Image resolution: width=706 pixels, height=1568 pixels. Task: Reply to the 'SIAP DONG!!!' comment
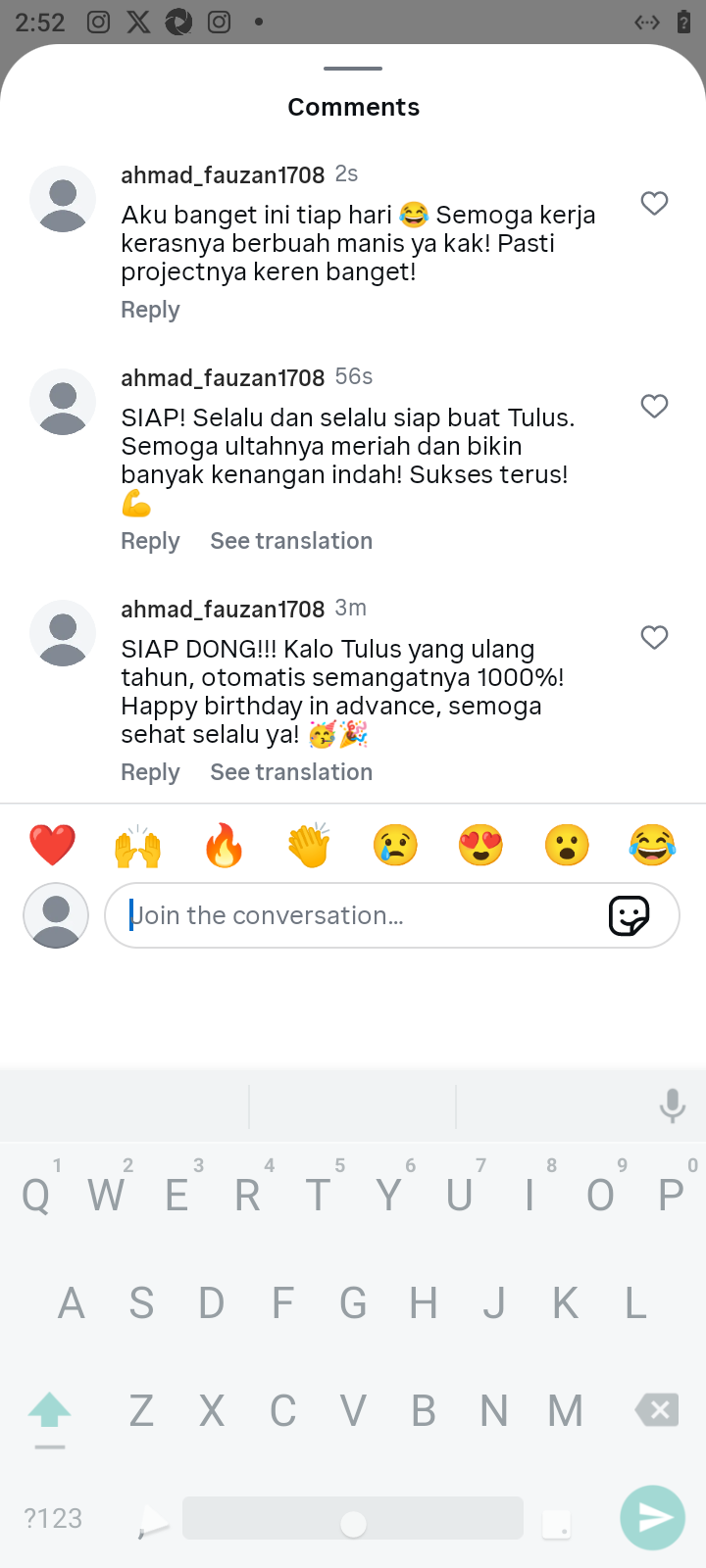click(150, 772)
